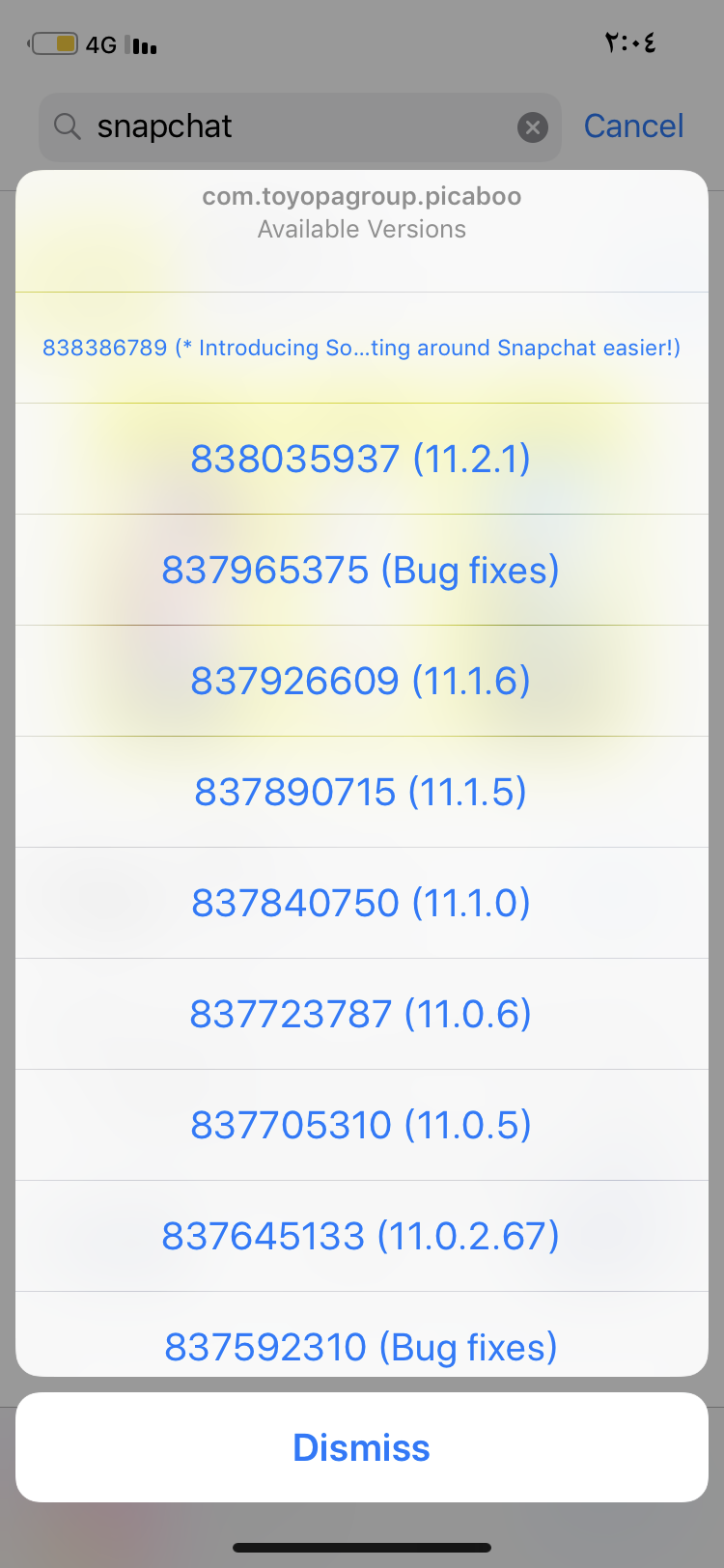Pick version 837926609 (11.1.6)

coord(362,681)
